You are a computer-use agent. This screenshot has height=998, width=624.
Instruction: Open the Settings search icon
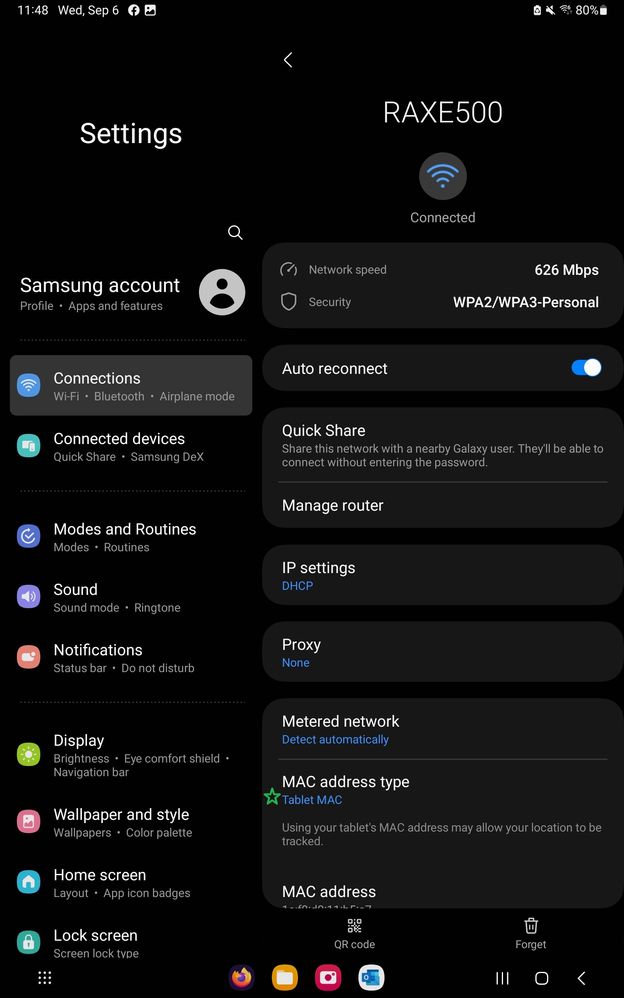pyautogui.click(x=235, y=232)
